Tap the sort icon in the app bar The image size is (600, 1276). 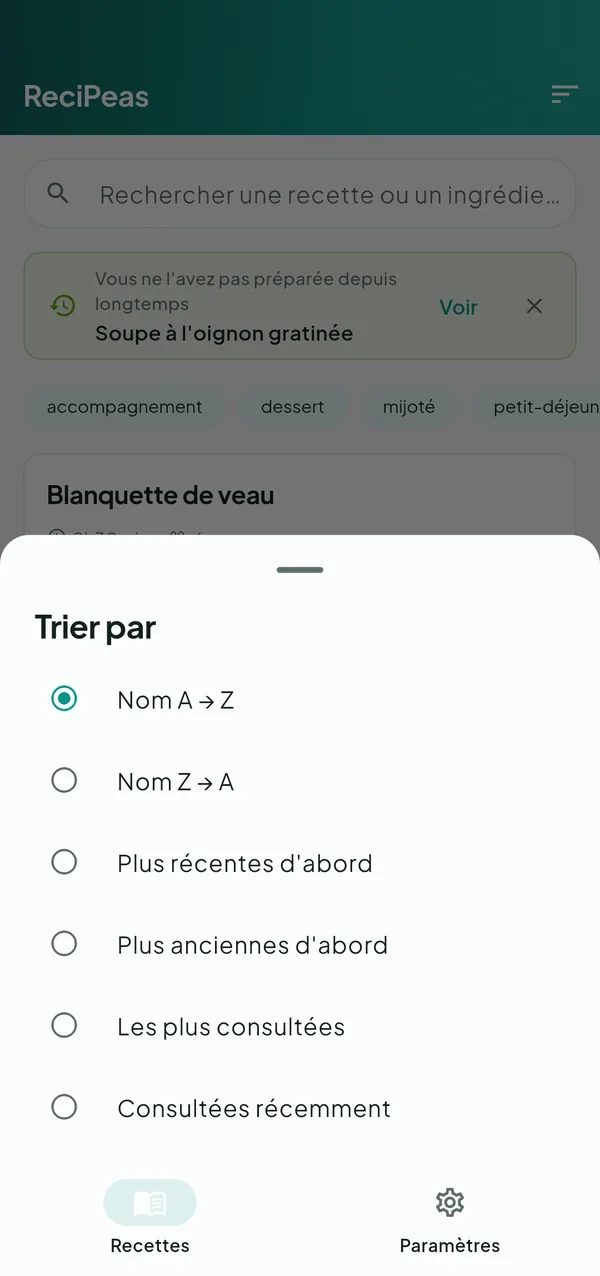[x=565, y=95]
